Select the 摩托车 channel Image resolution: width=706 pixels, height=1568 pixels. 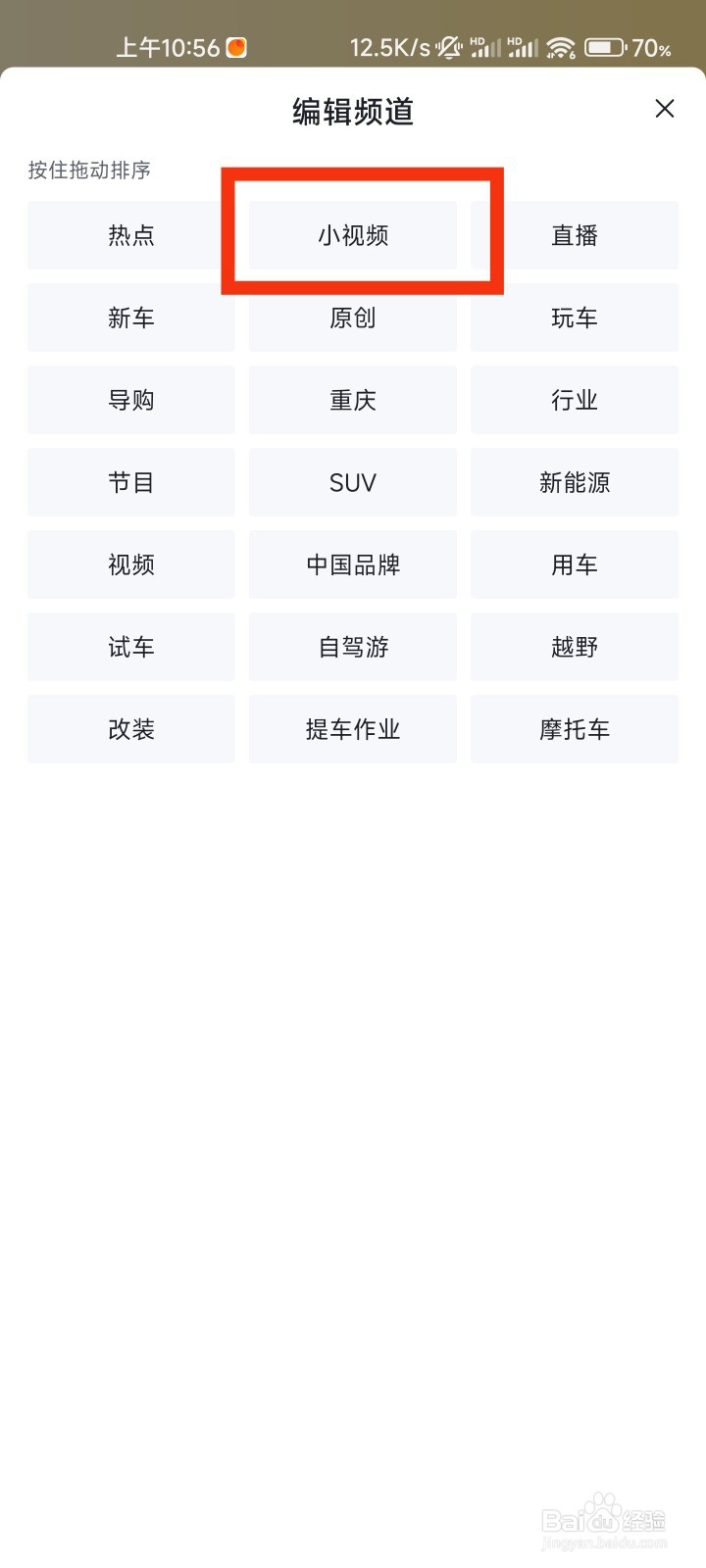pos(575,729)
